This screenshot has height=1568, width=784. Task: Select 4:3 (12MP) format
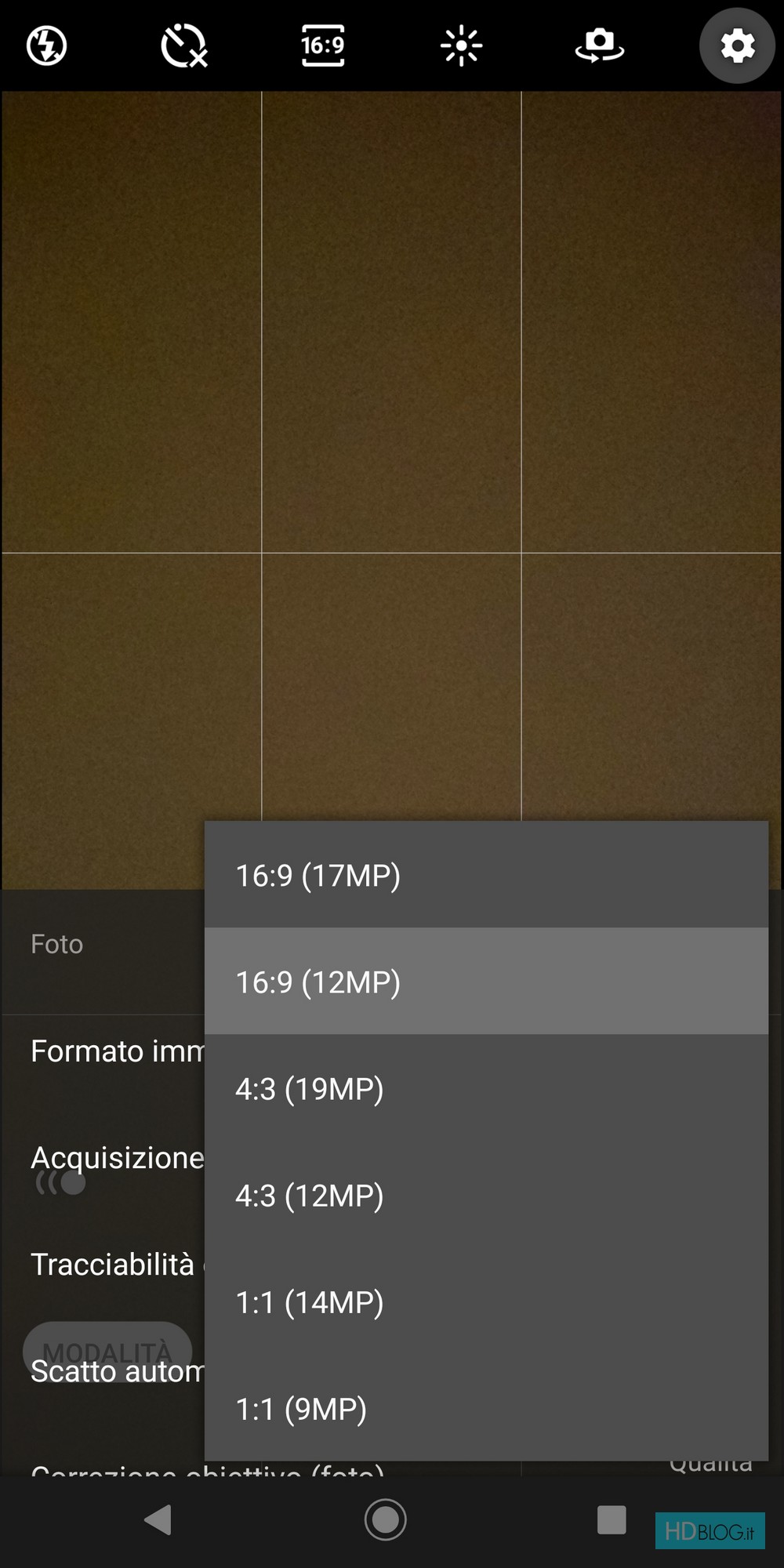[x=486, y=1195]
